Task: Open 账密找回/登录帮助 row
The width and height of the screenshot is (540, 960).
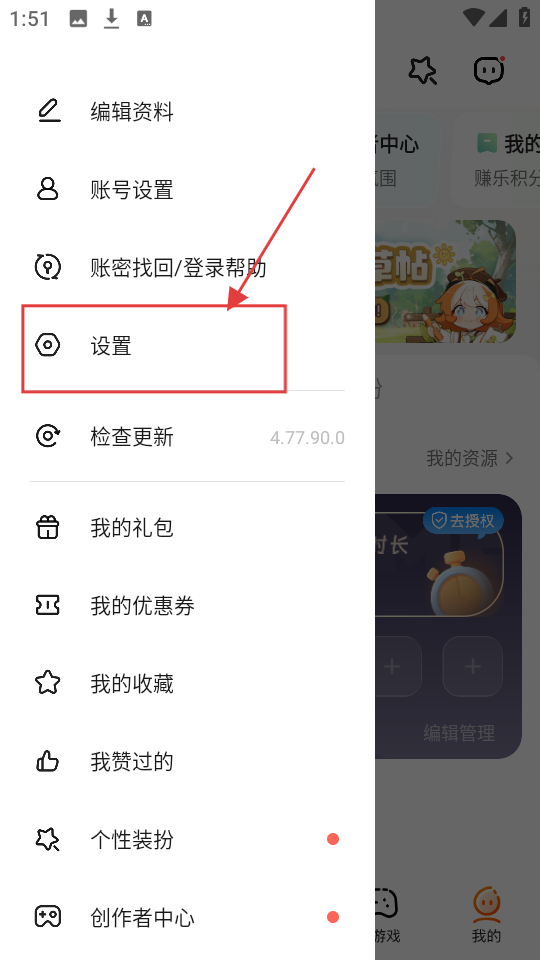Action: click(187, 268)
